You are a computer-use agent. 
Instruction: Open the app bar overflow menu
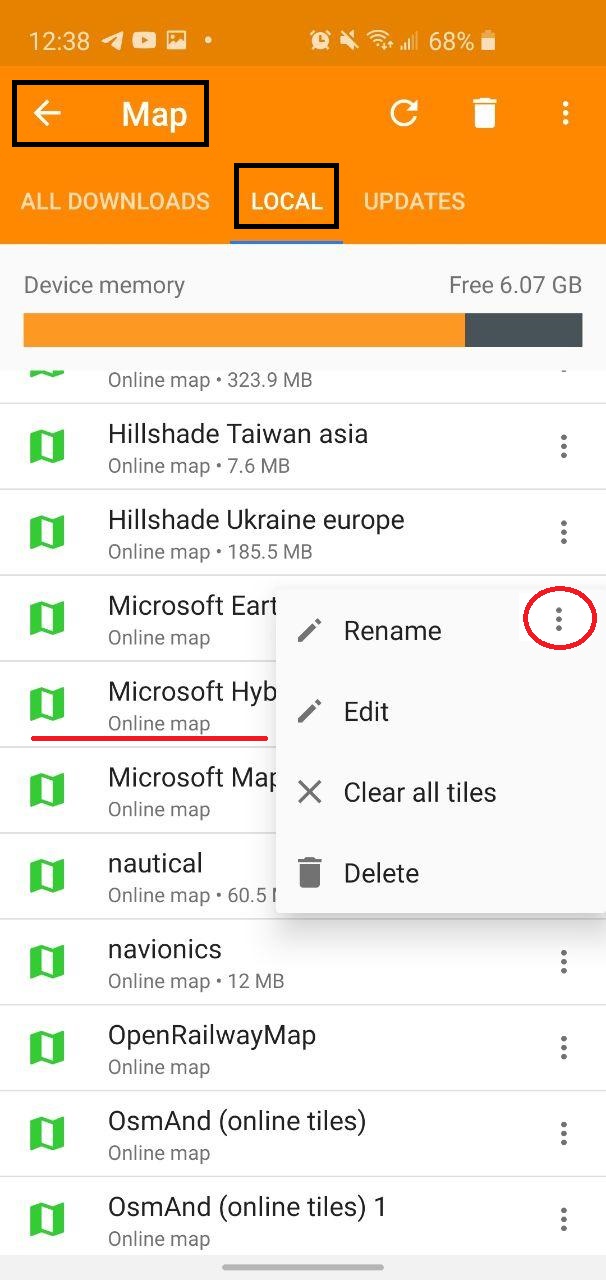coord(565,114)
